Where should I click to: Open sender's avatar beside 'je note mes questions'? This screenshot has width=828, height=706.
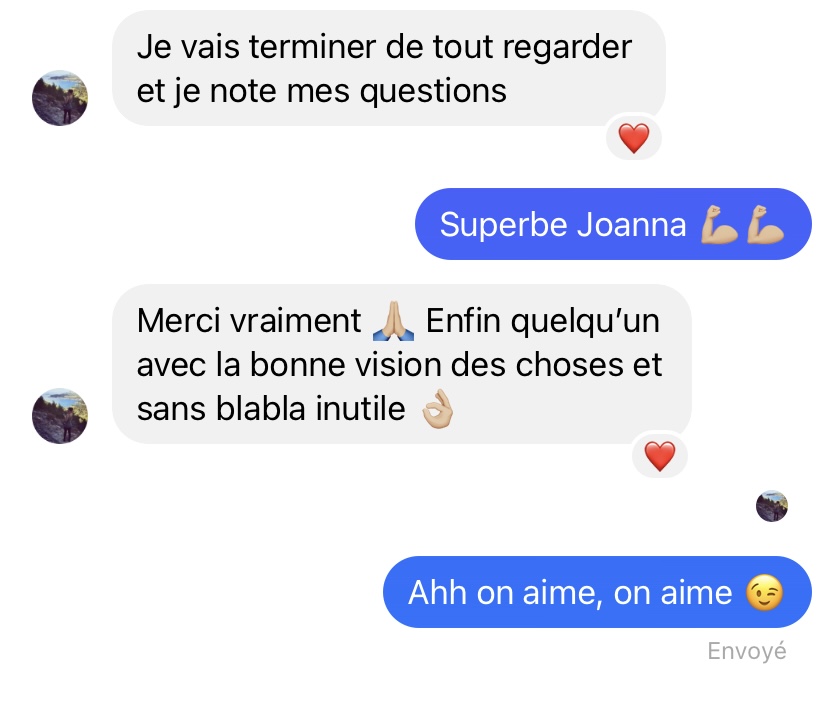(x=60, y=98)
